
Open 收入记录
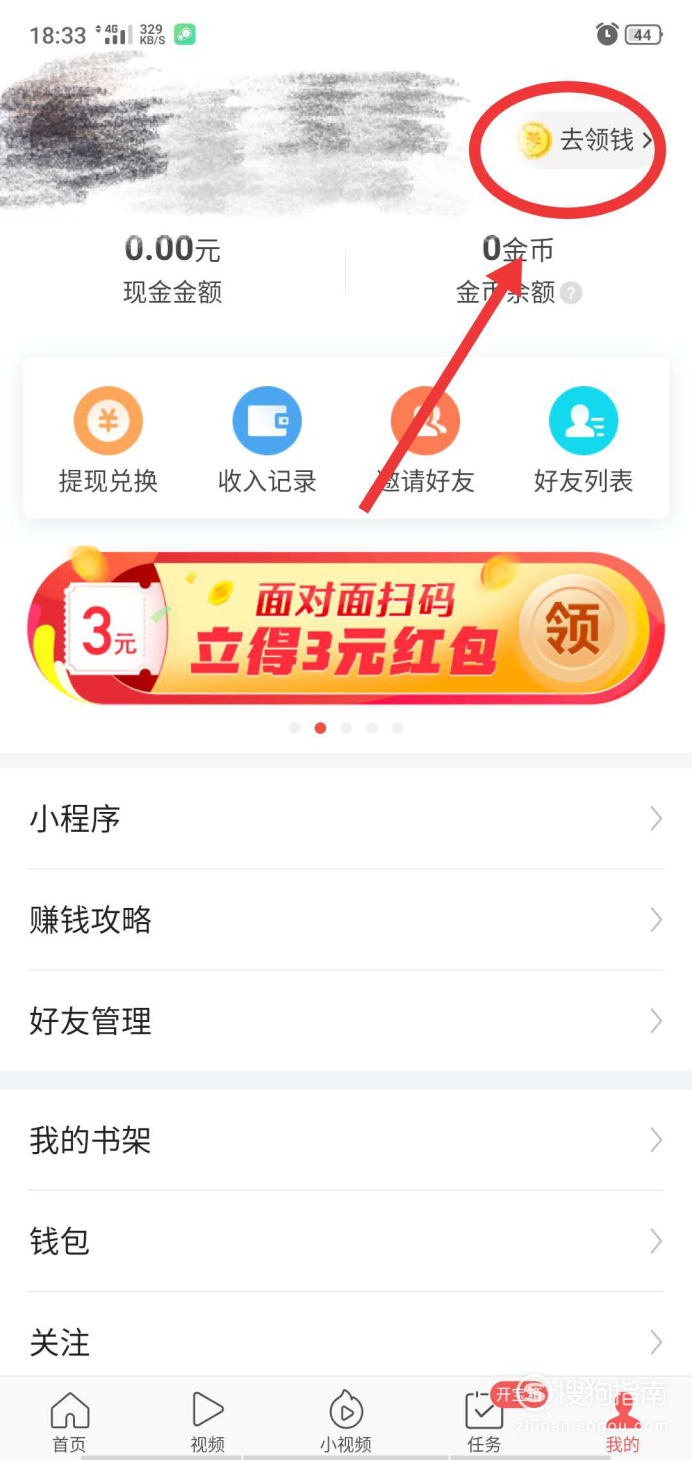click(267, 441)
